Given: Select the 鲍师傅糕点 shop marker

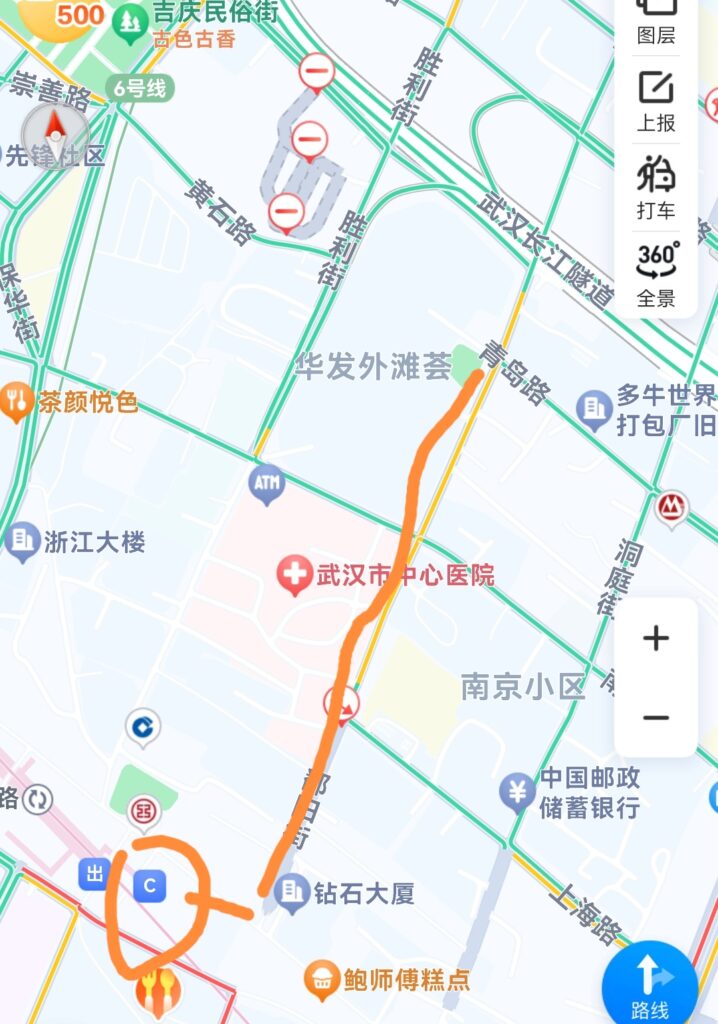Looking at the screenshot, I should tap(322, 978).
